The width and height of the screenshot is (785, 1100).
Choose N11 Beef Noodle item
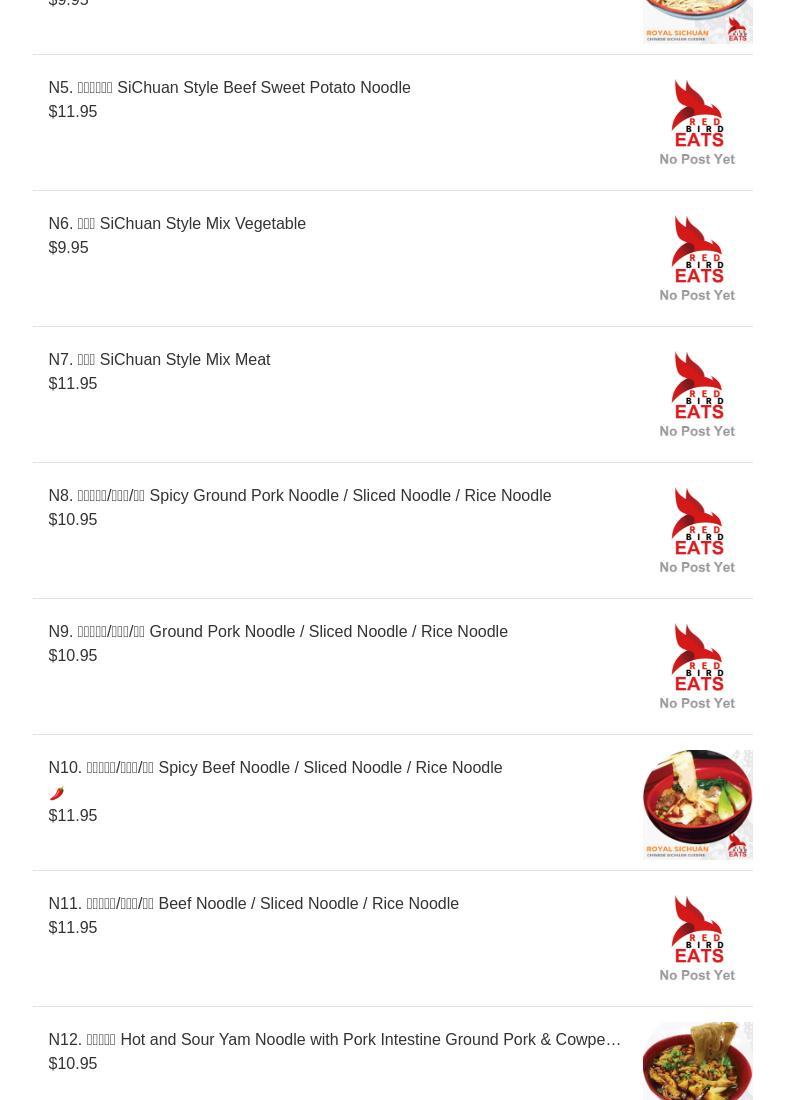253,904
